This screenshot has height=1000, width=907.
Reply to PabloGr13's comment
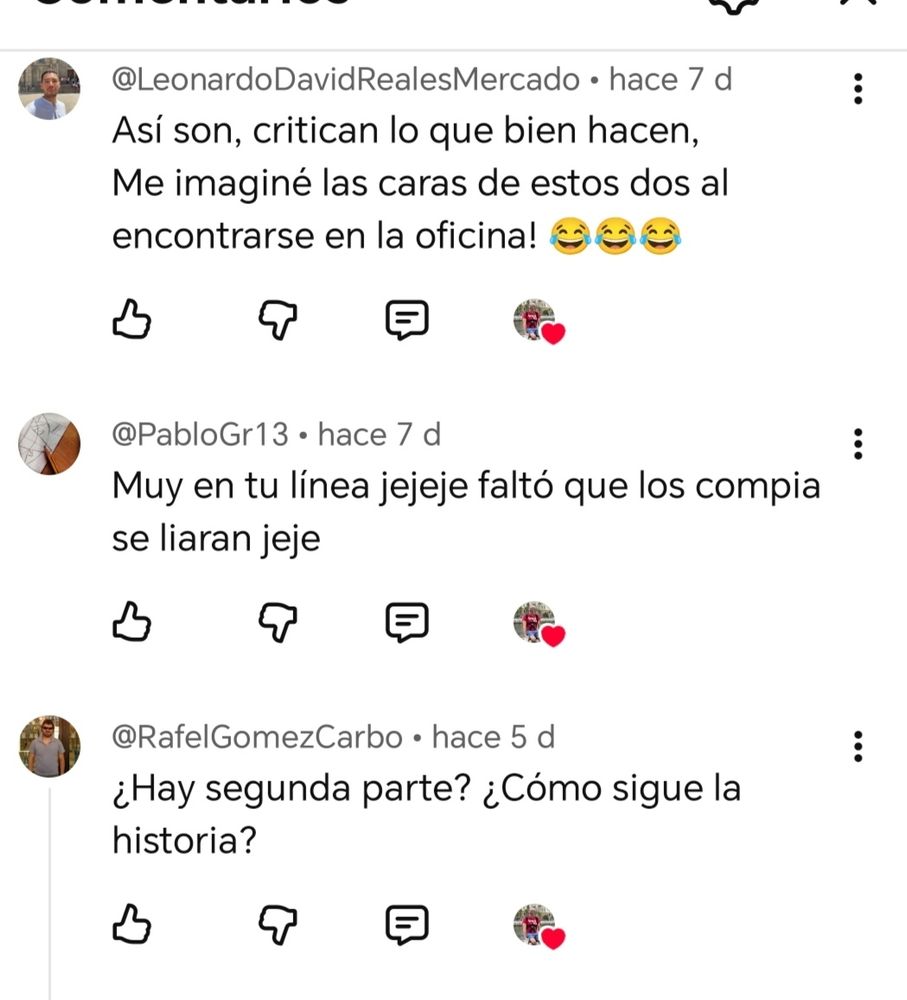tap(407, 623)
